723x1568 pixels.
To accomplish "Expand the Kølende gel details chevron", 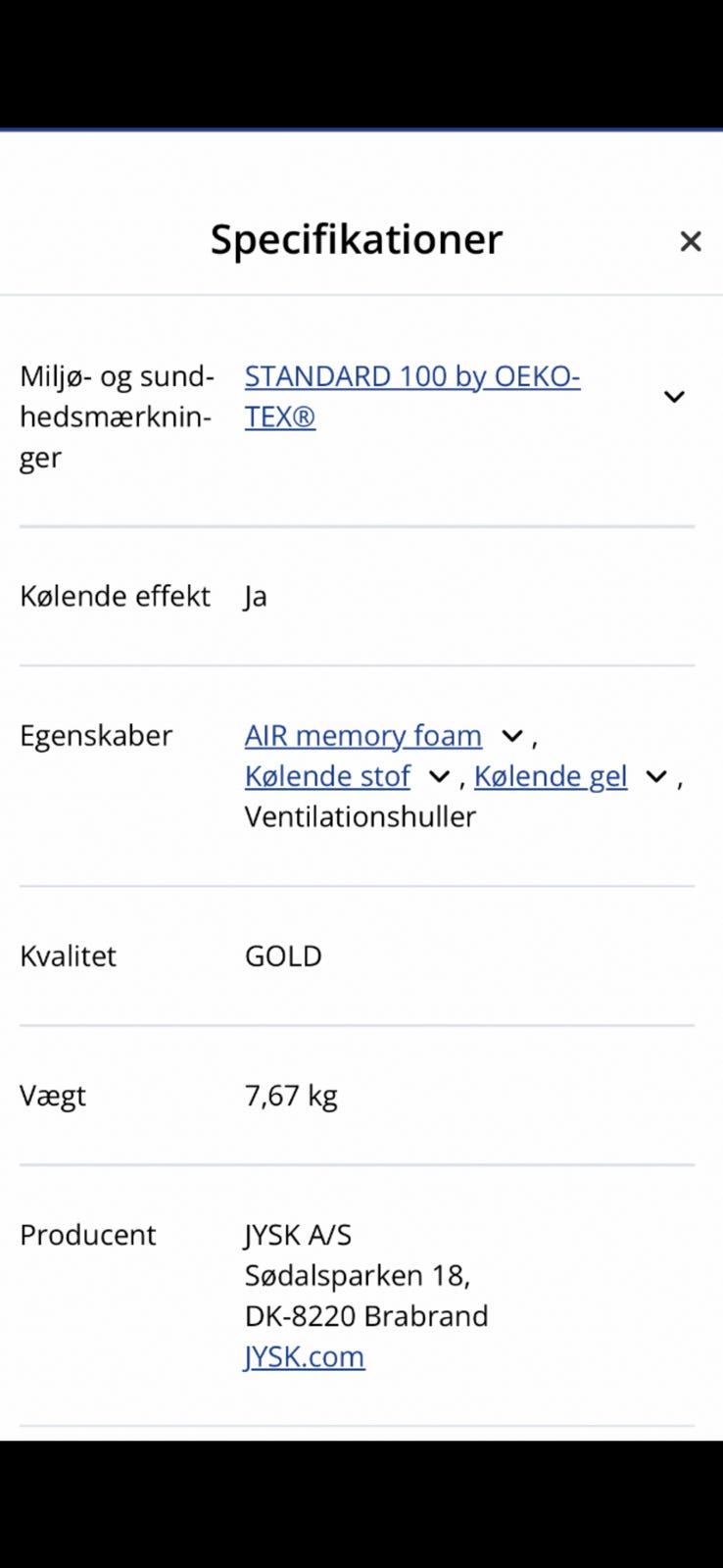I will [654, 777].
